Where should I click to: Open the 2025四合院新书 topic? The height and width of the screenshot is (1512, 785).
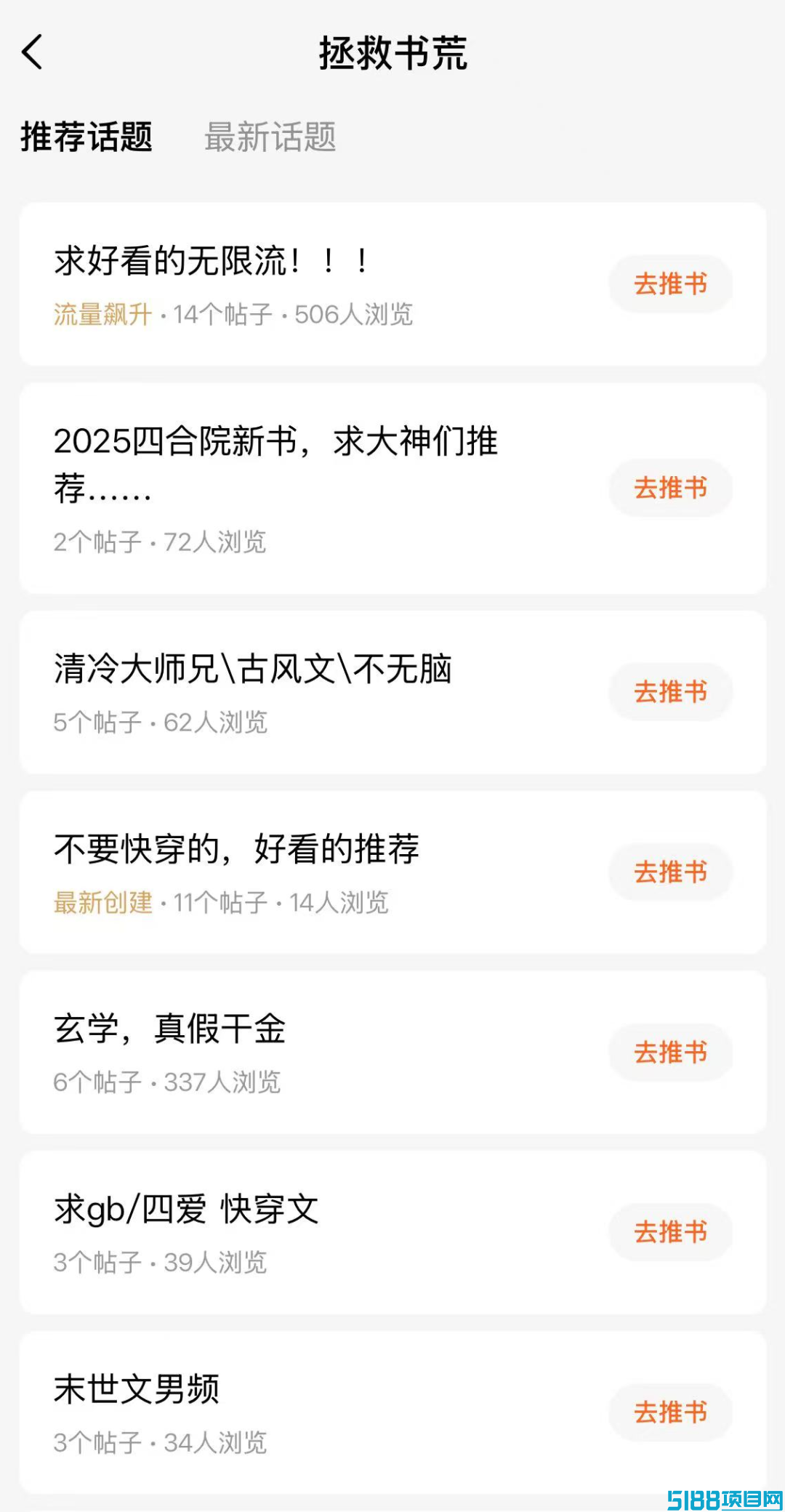(x=392, y=488)
